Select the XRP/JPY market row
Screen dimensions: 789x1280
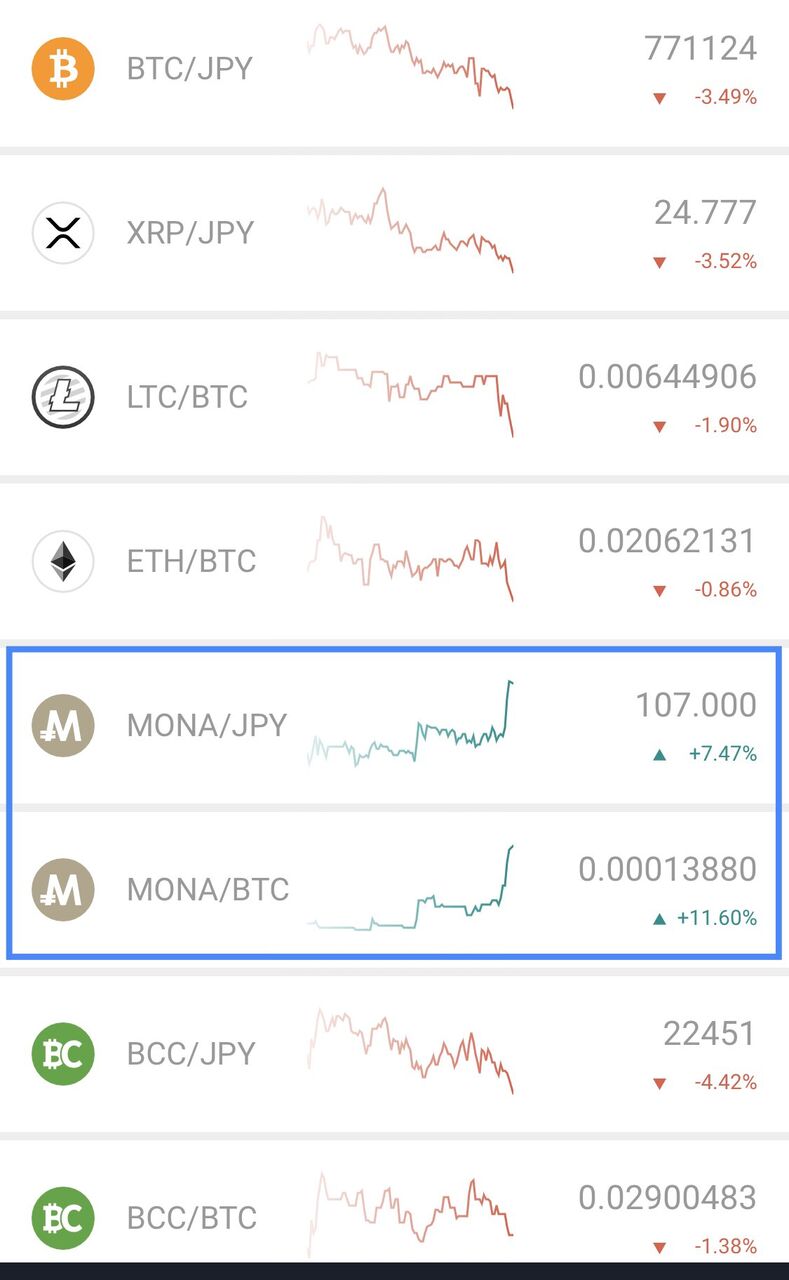point(190,233)
